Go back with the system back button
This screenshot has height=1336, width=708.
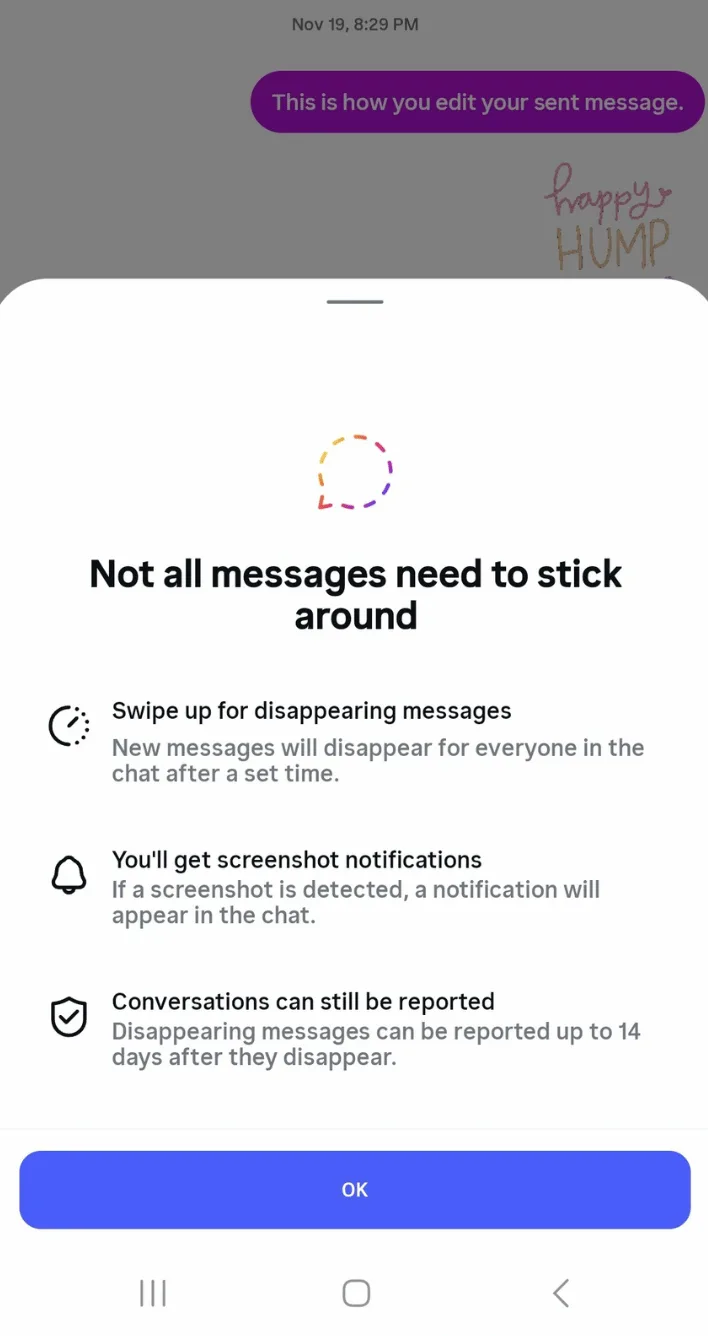tap(561, 1292)
